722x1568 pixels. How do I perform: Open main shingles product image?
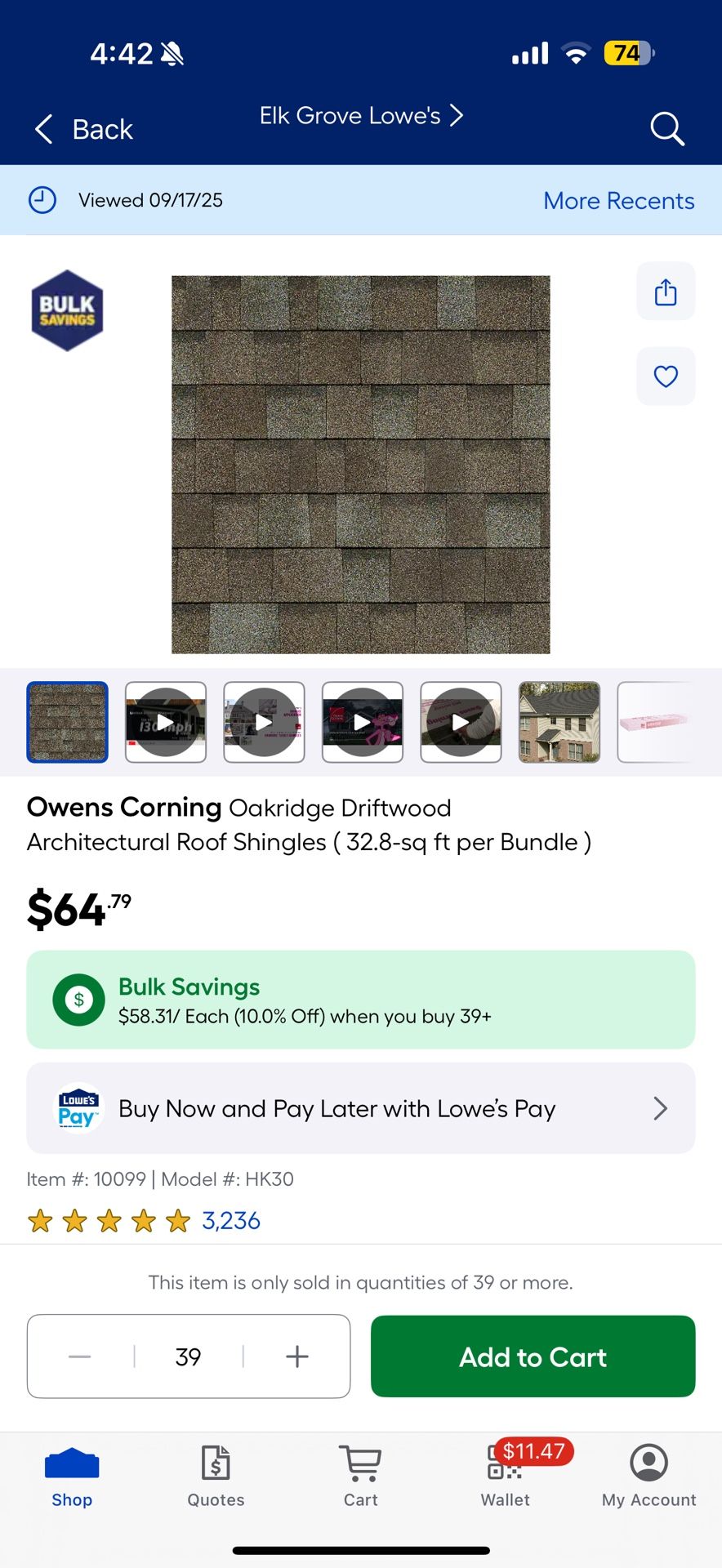point(360,464)
